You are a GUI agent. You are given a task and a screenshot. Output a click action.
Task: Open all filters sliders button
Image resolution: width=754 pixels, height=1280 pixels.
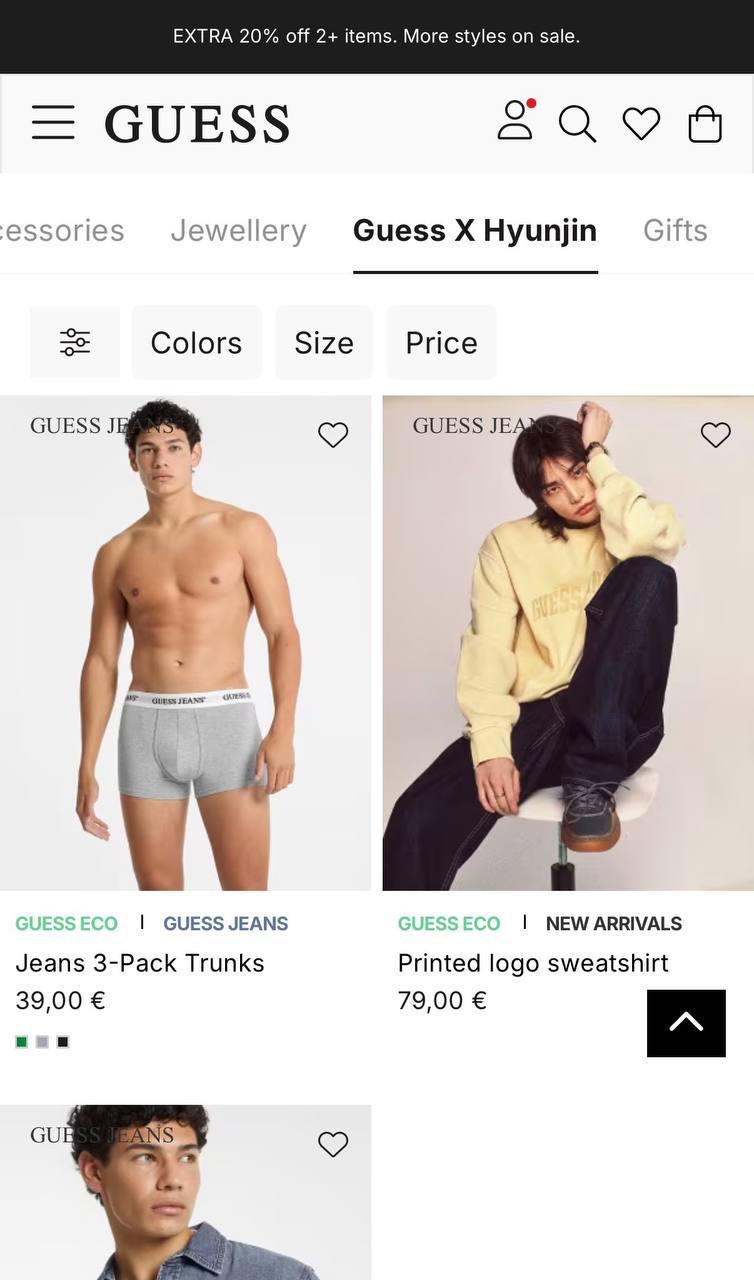coord(75,342)
